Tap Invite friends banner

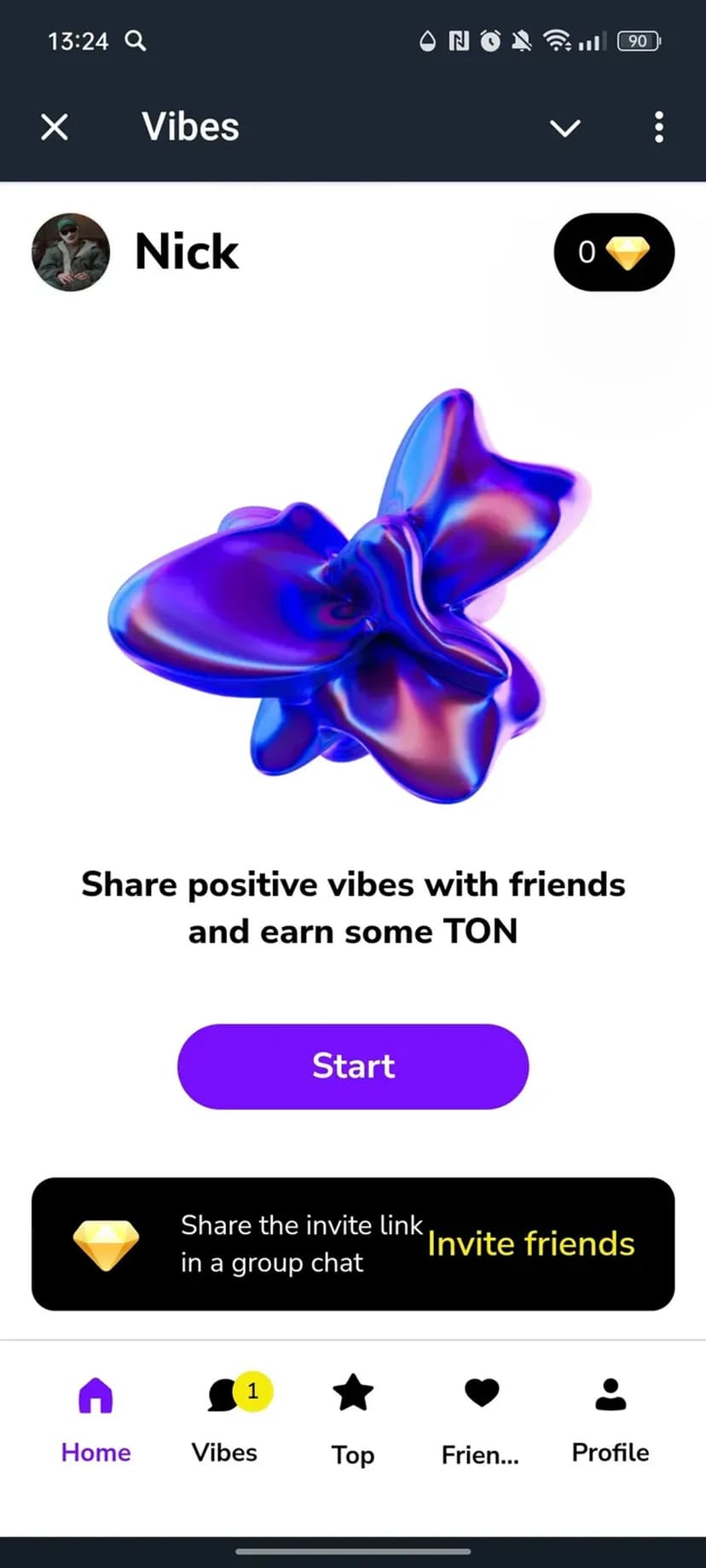pyautogui.click(x=529, y=1244)
